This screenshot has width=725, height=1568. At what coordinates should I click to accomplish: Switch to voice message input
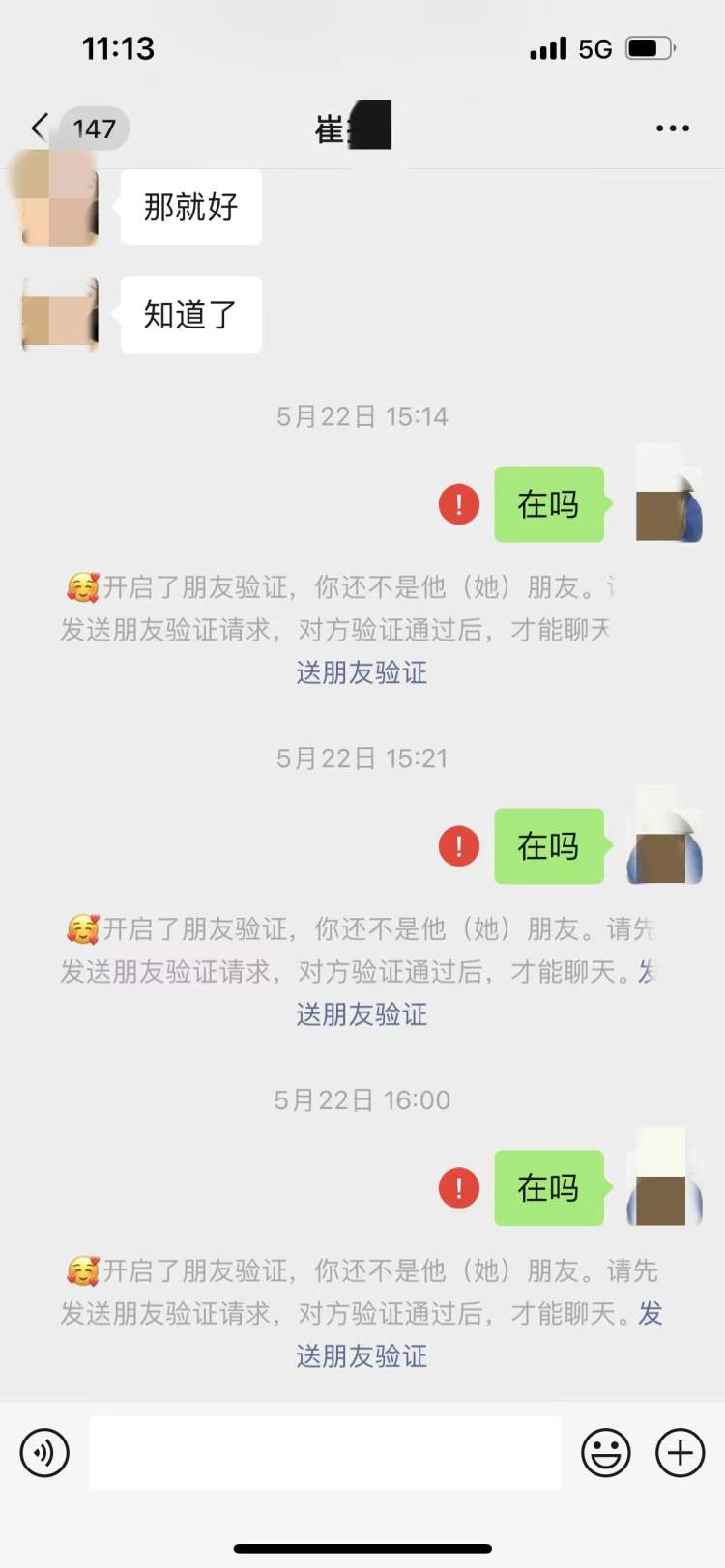pyautogui.click(x=44, y=1452)
